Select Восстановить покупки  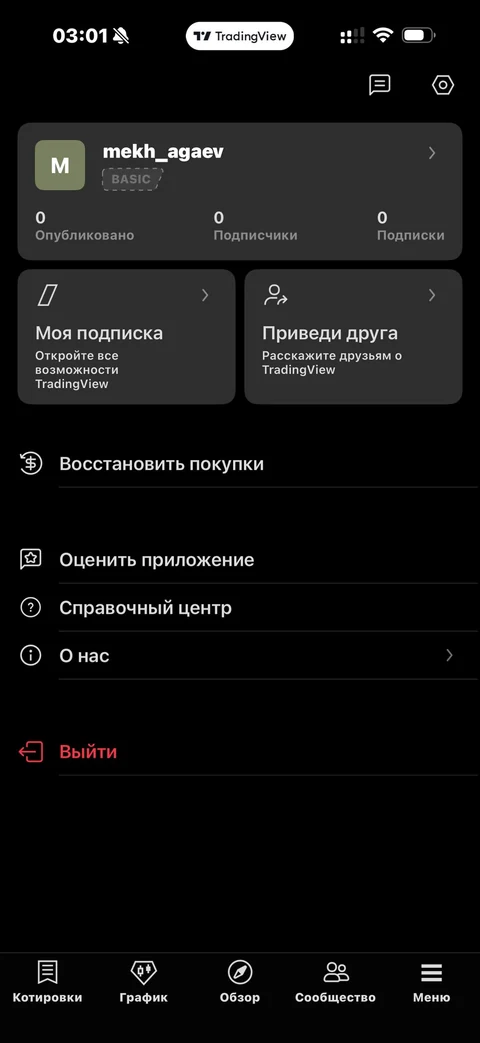[x=240, y=464]
